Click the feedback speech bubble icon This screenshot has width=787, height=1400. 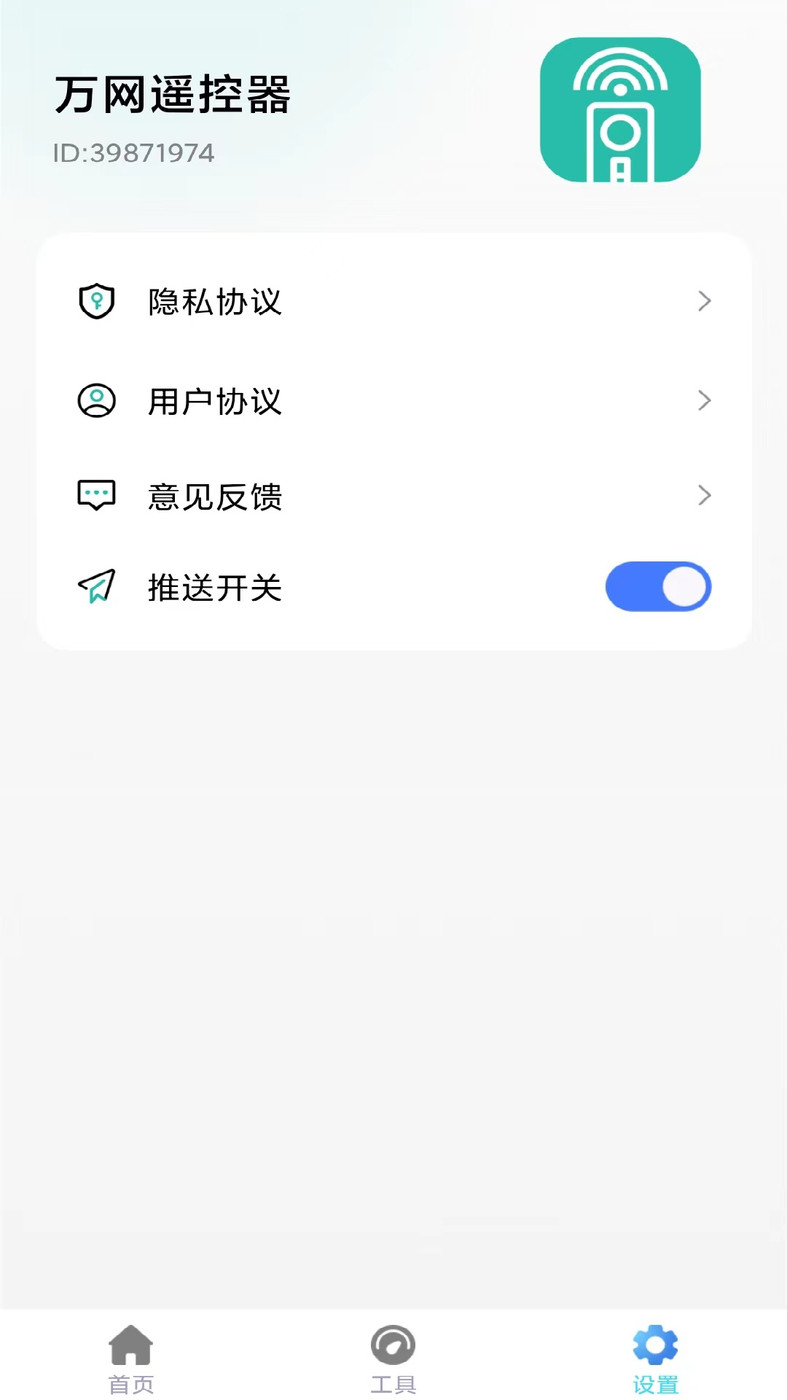pos(96,494)
